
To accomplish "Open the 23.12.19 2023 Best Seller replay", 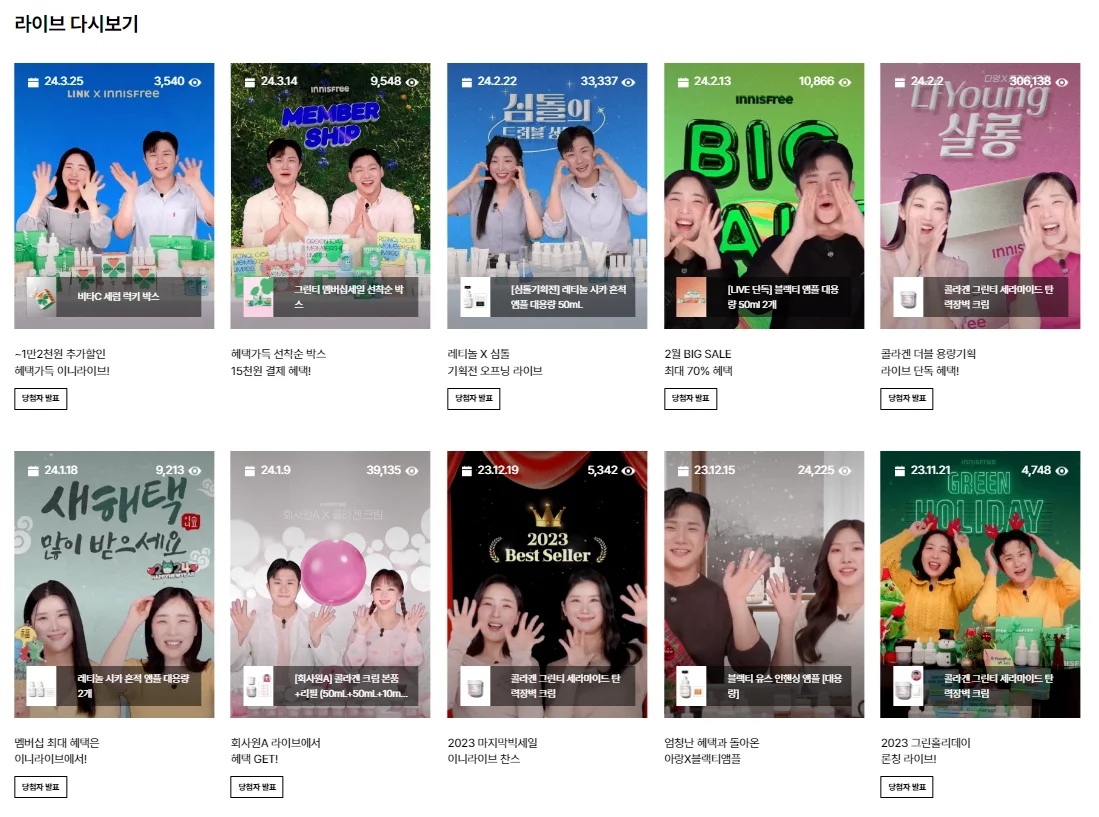I will (547, 570).
